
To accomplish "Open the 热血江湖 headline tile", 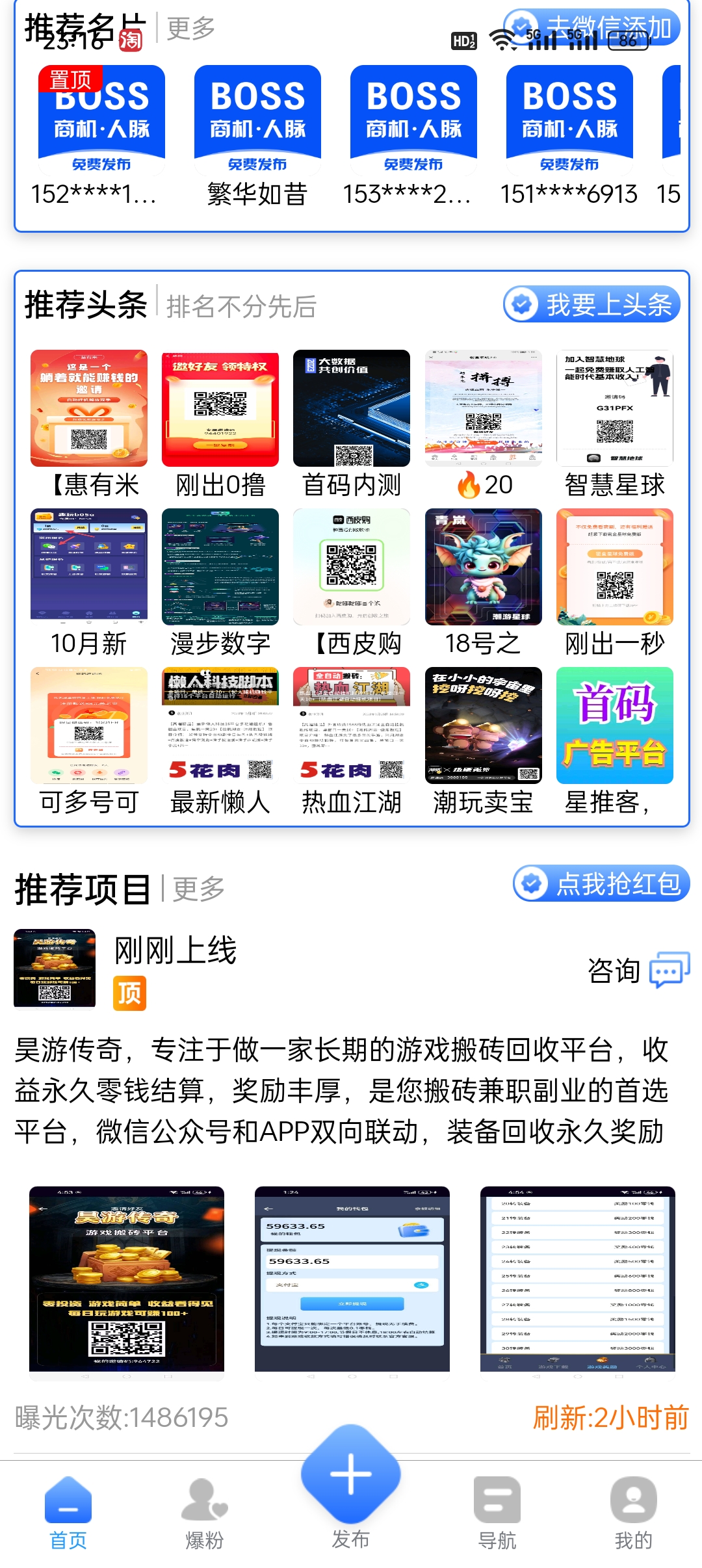I will tap(352, 741).
